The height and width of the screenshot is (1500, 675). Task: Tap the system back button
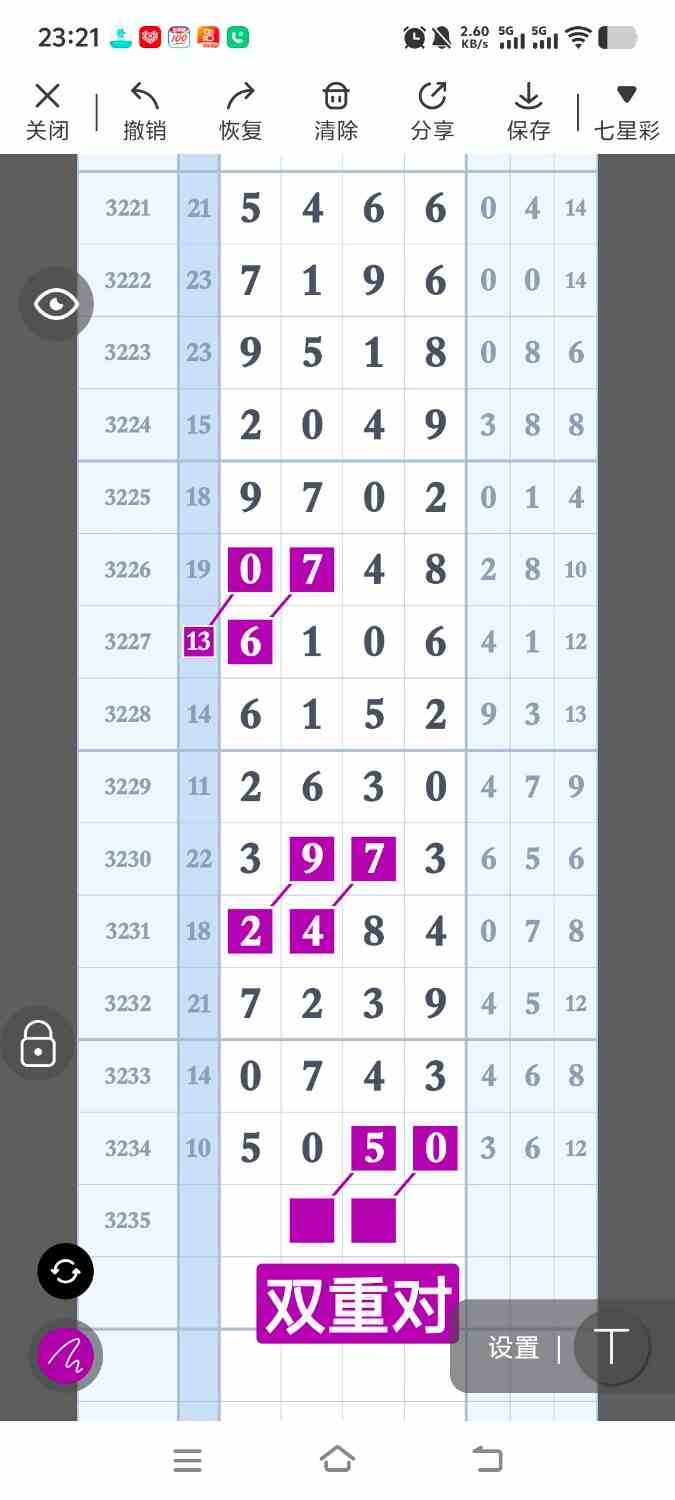point(487,1460)
